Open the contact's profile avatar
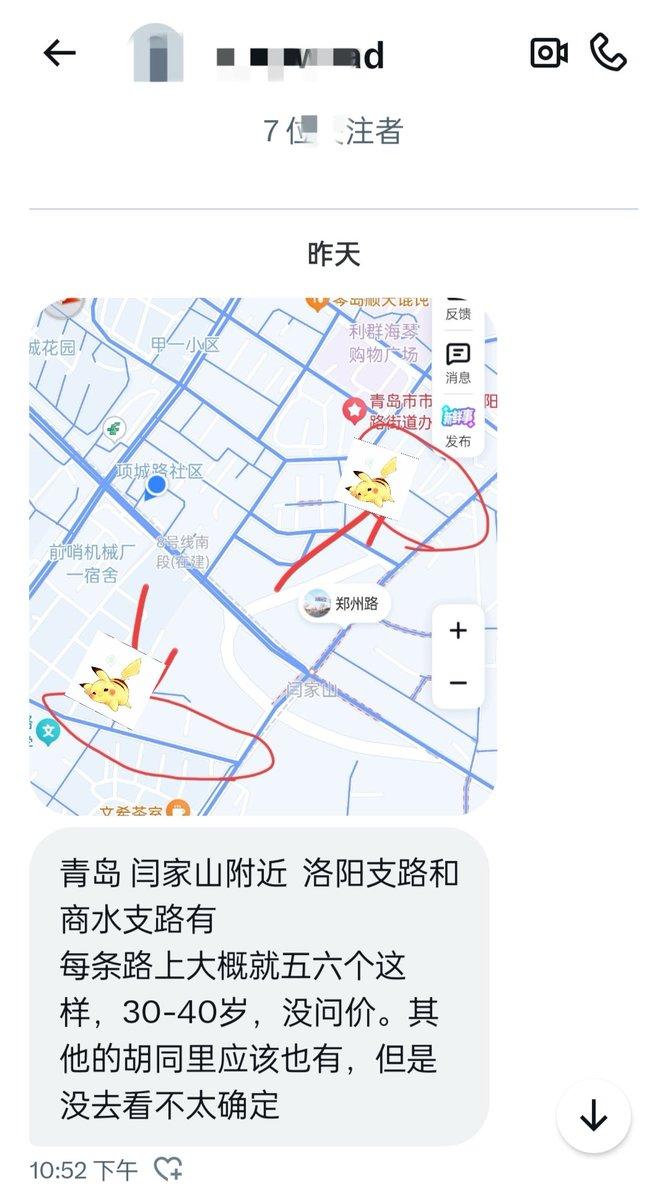This screenshot has width=668, height=1200. (157, 53)
